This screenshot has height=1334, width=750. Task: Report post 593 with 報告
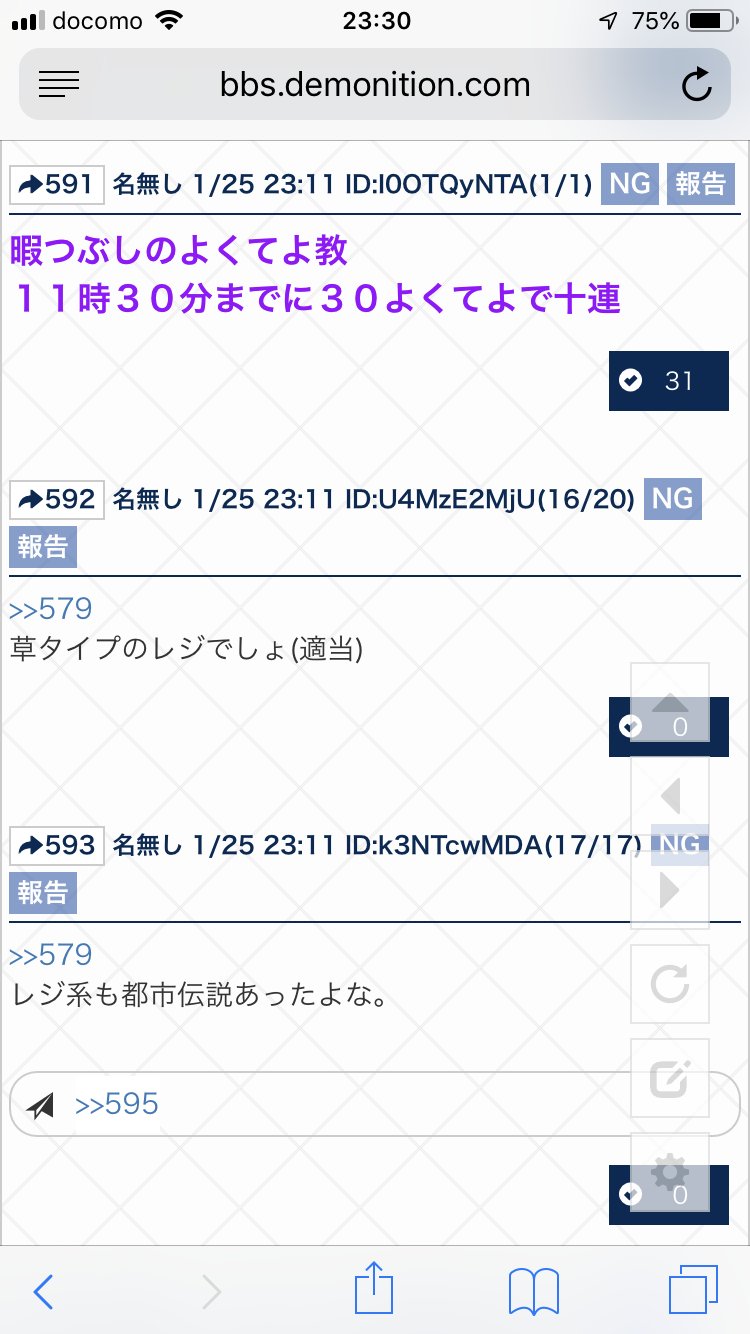tap(43, 893)
